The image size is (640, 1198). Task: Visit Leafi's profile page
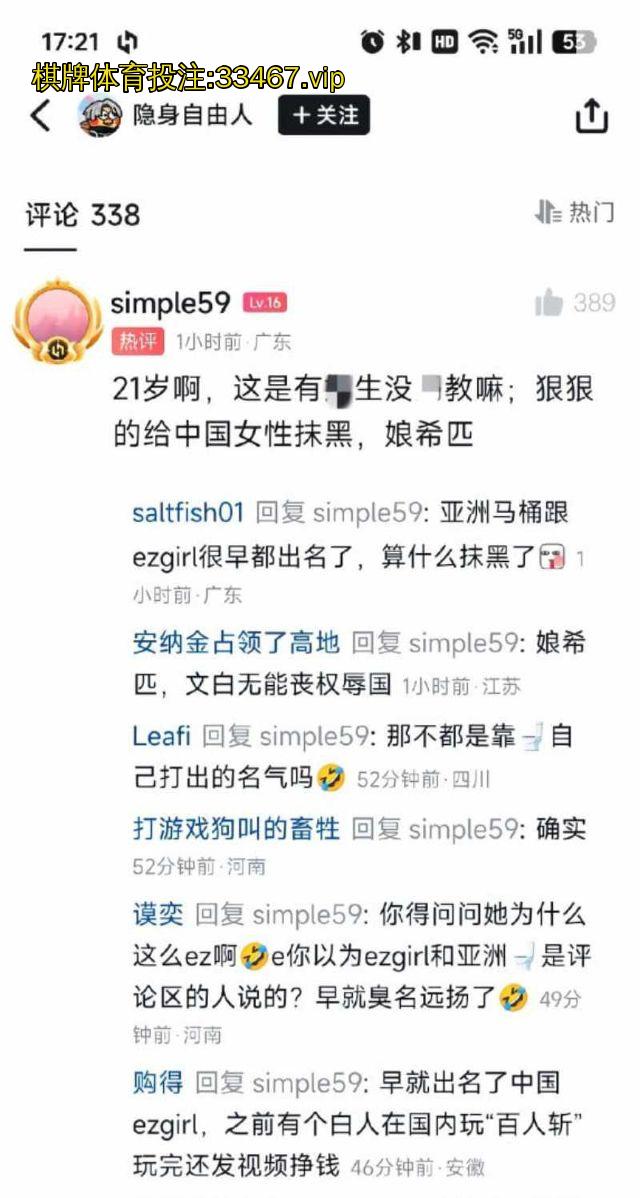tap(161, 736)
